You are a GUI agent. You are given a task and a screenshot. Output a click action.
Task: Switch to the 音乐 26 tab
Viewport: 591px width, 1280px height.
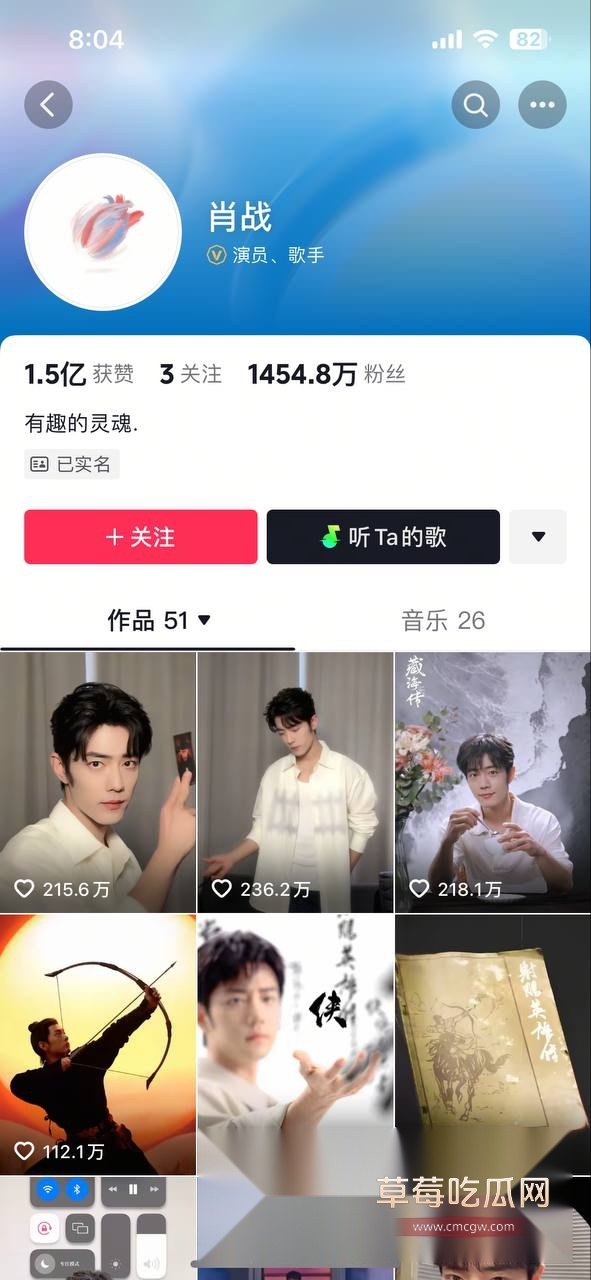click(x=443, y=620)
